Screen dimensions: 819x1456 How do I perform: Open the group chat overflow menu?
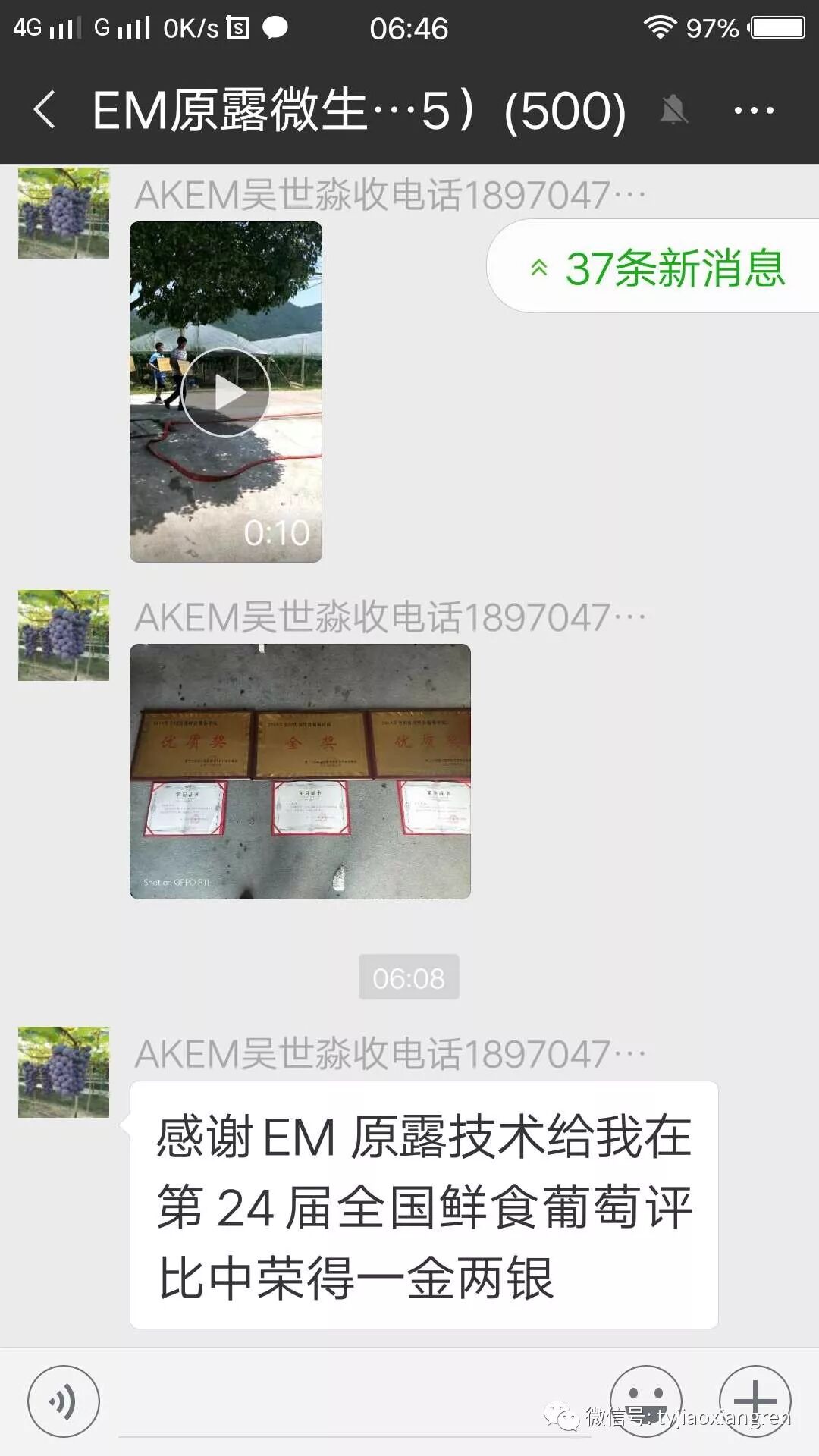point(753,111)
